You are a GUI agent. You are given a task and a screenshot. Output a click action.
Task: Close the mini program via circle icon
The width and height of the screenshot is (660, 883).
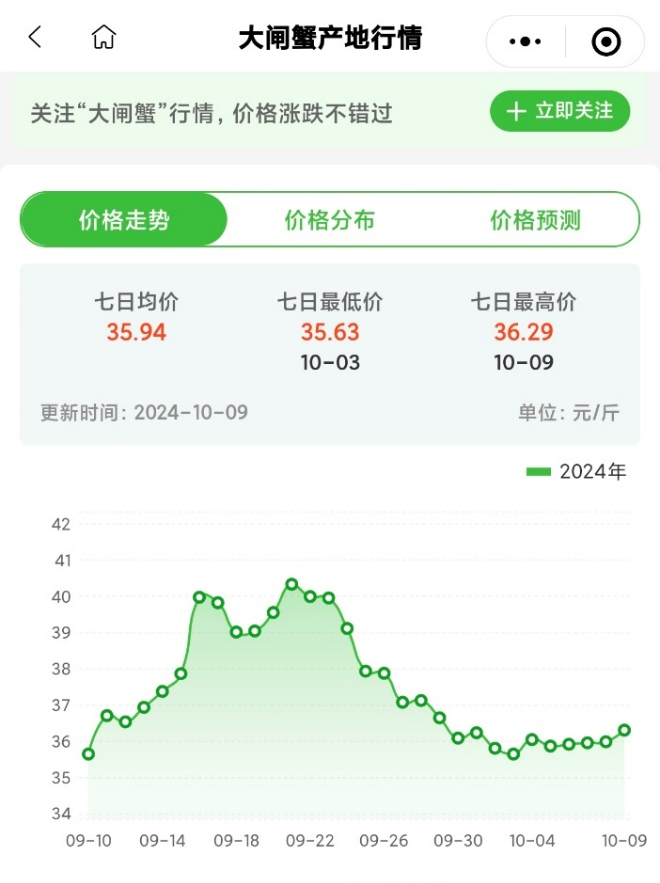606,41
